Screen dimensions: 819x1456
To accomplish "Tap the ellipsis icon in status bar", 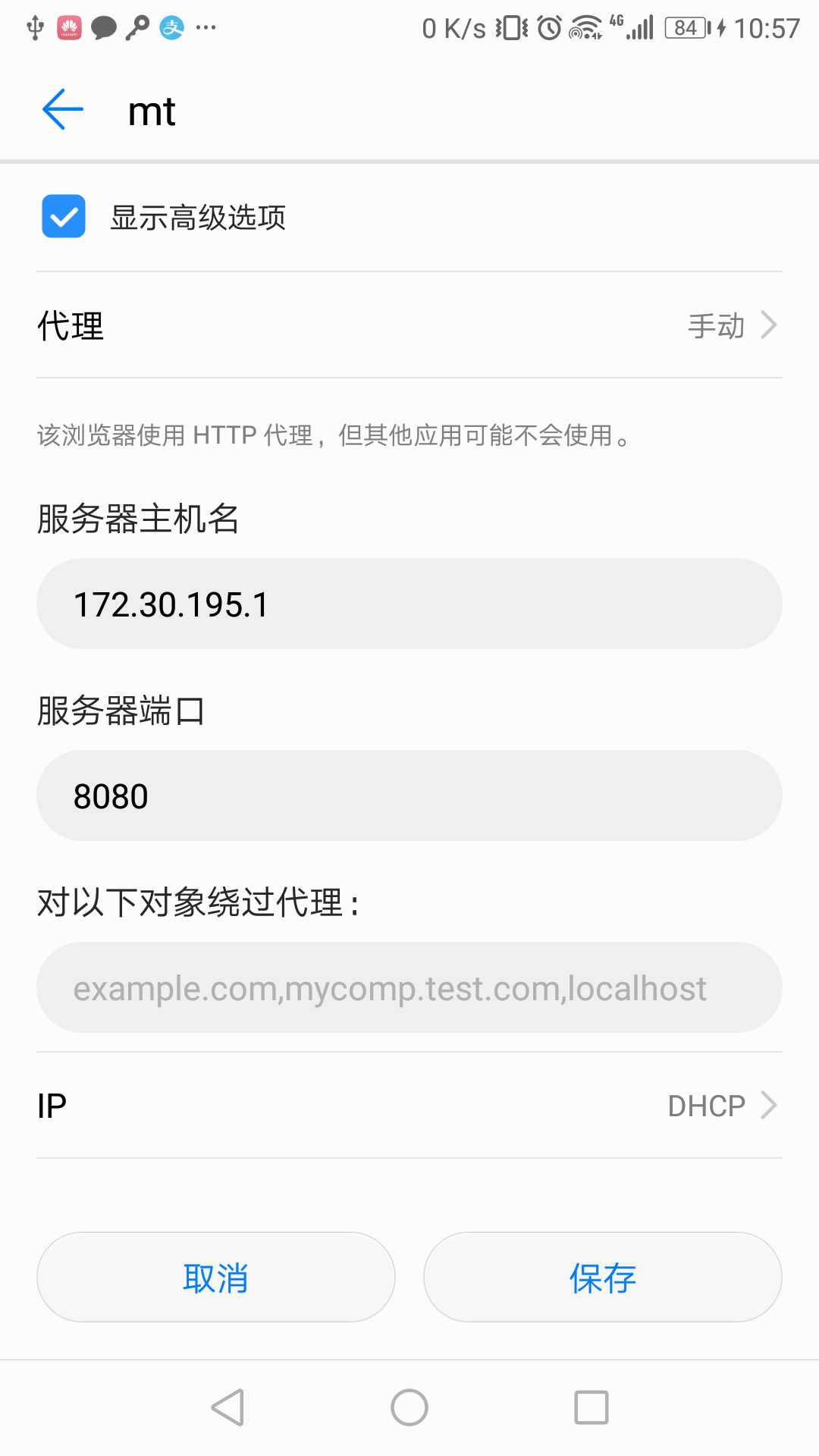I will [x=203, y=27].
